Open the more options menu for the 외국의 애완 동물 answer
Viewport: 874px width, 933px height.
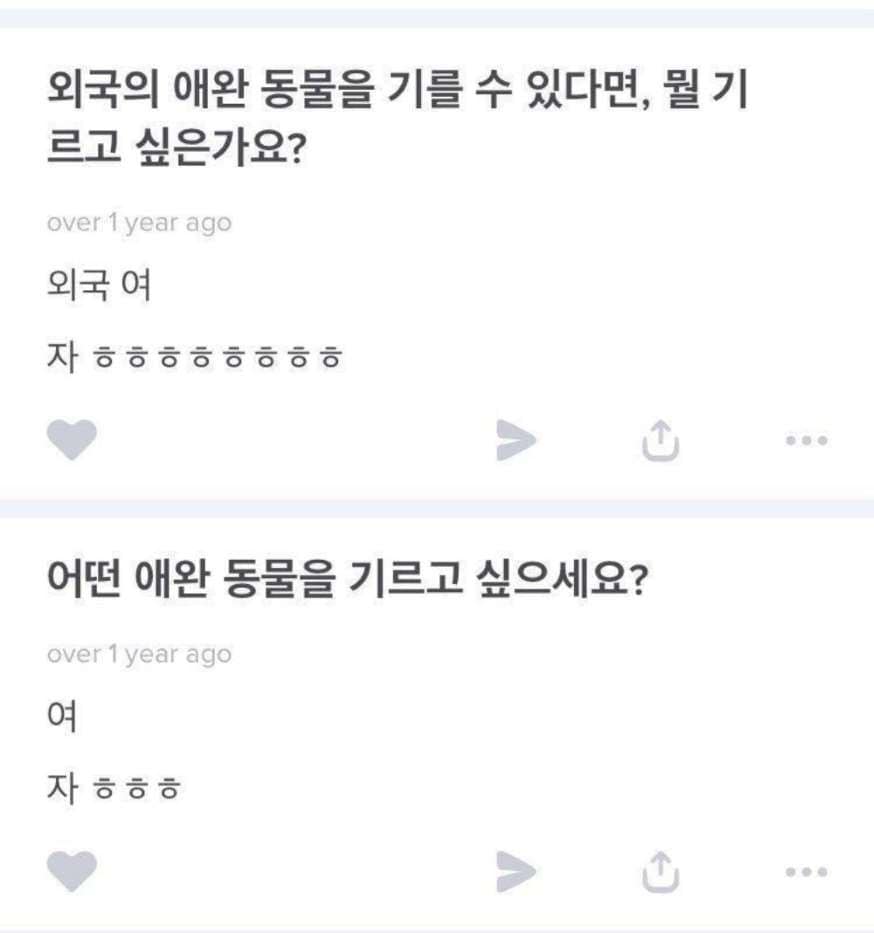pyautogui.click(x=806, y=440)
